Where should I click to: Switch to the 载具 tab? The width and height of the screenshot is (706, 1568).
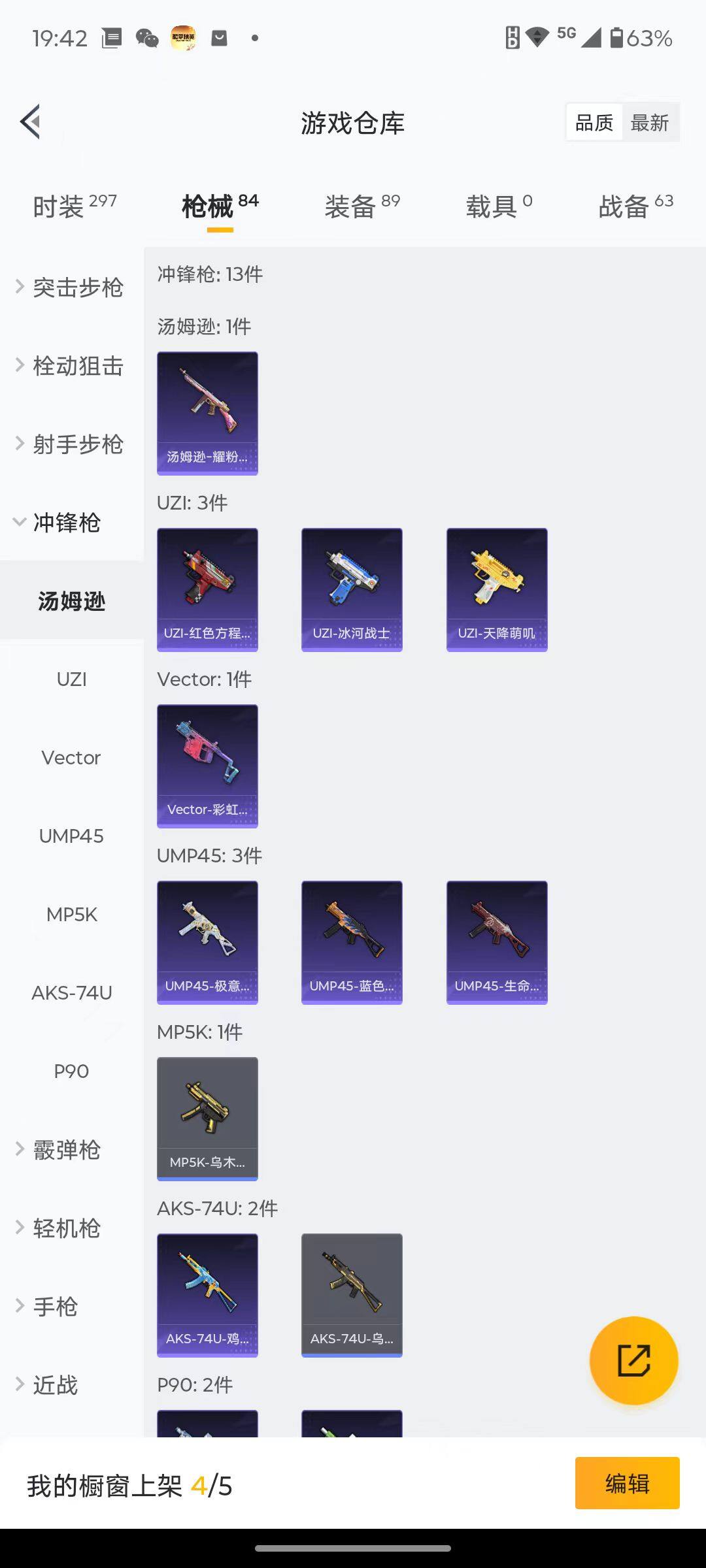coord(499,206)
